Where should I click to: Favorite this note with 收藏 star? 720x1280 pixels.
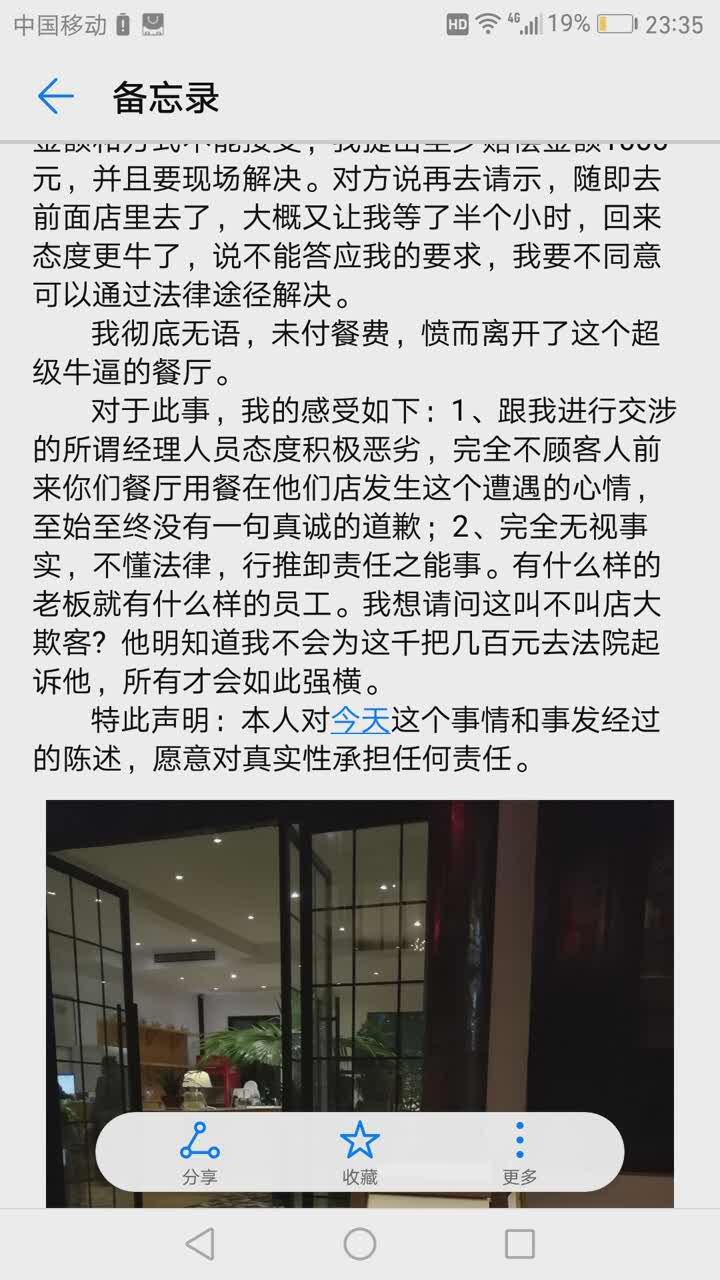coord(360,1152)
